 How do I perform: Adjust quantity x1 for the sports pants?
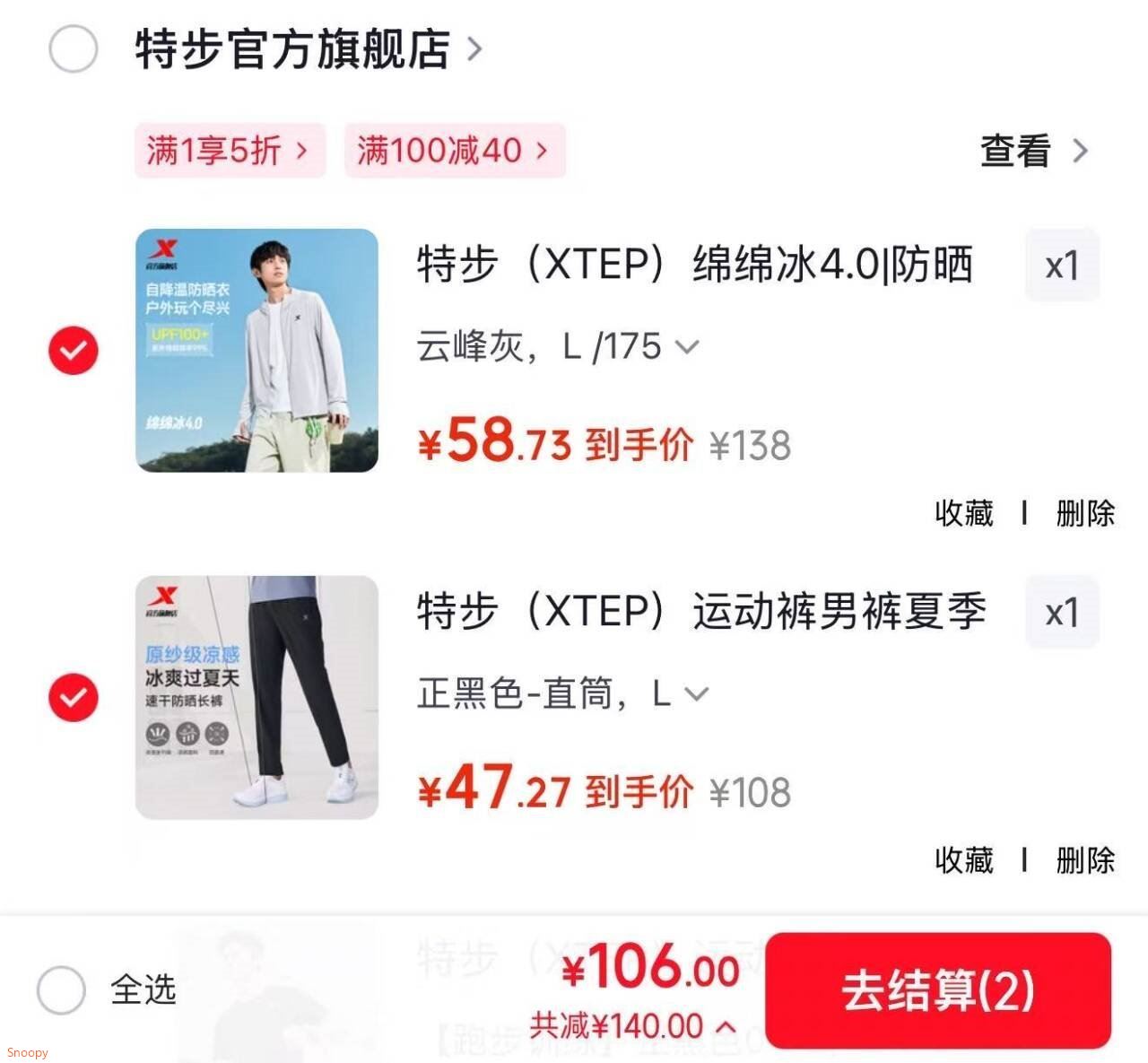(1062, 613)
